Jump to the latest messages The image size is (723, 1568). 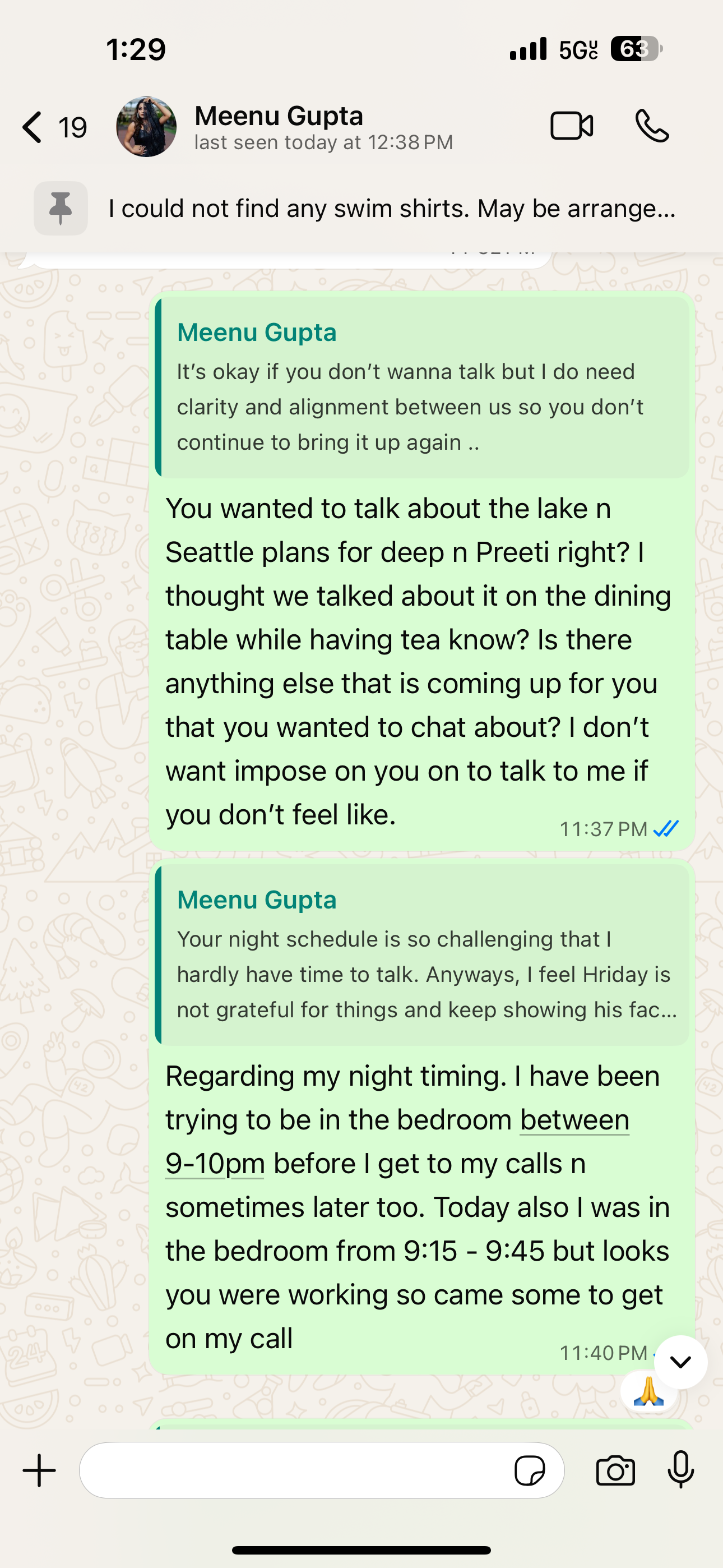click(680, 1362)
